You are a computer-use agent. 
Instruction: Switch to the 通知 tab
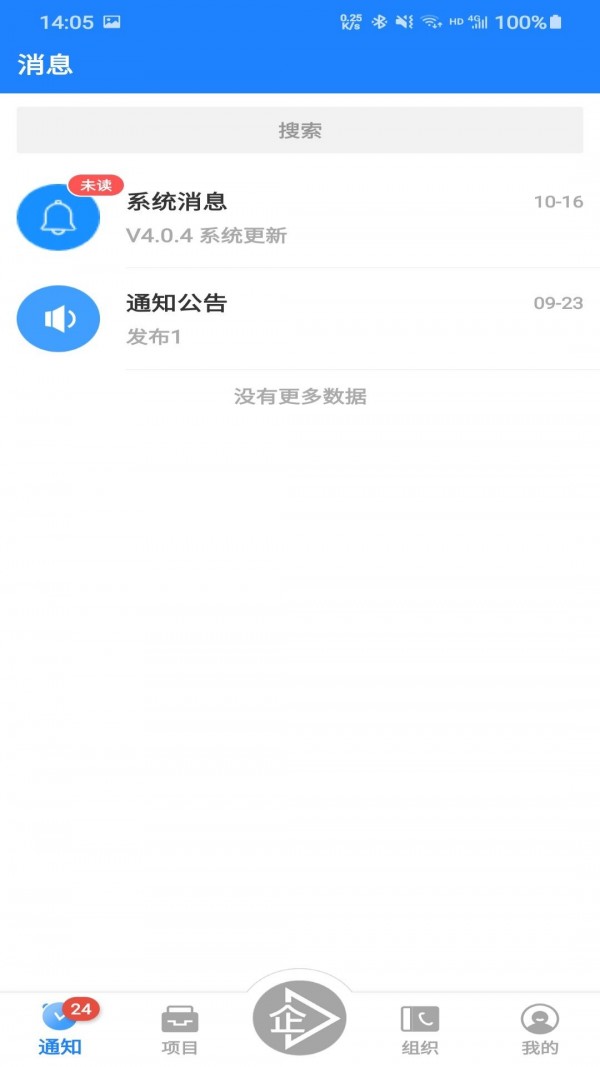click(x=60, y=1030)
